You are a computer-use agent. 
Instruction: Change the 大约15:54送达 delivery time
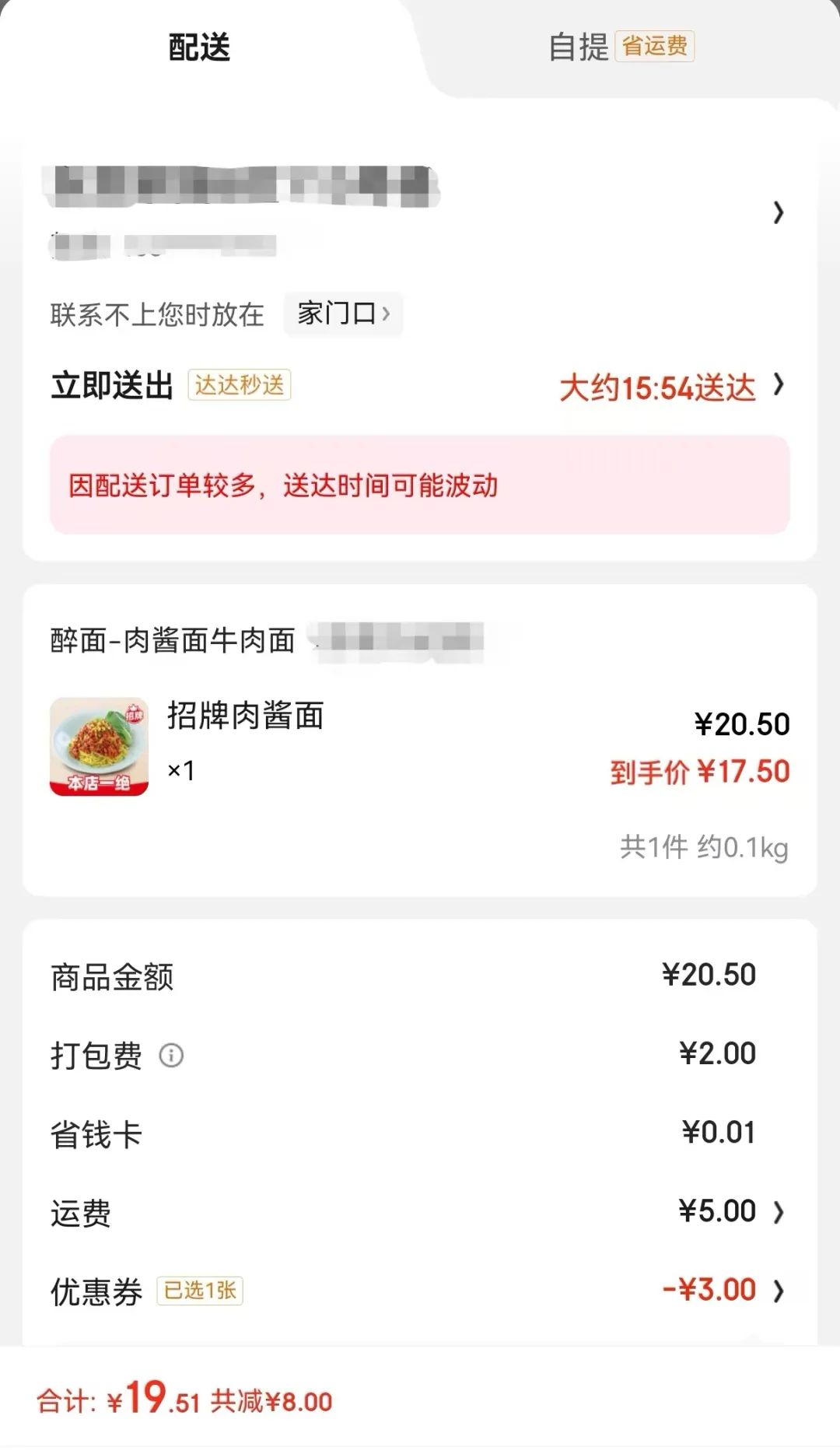[x=670, y=387]
